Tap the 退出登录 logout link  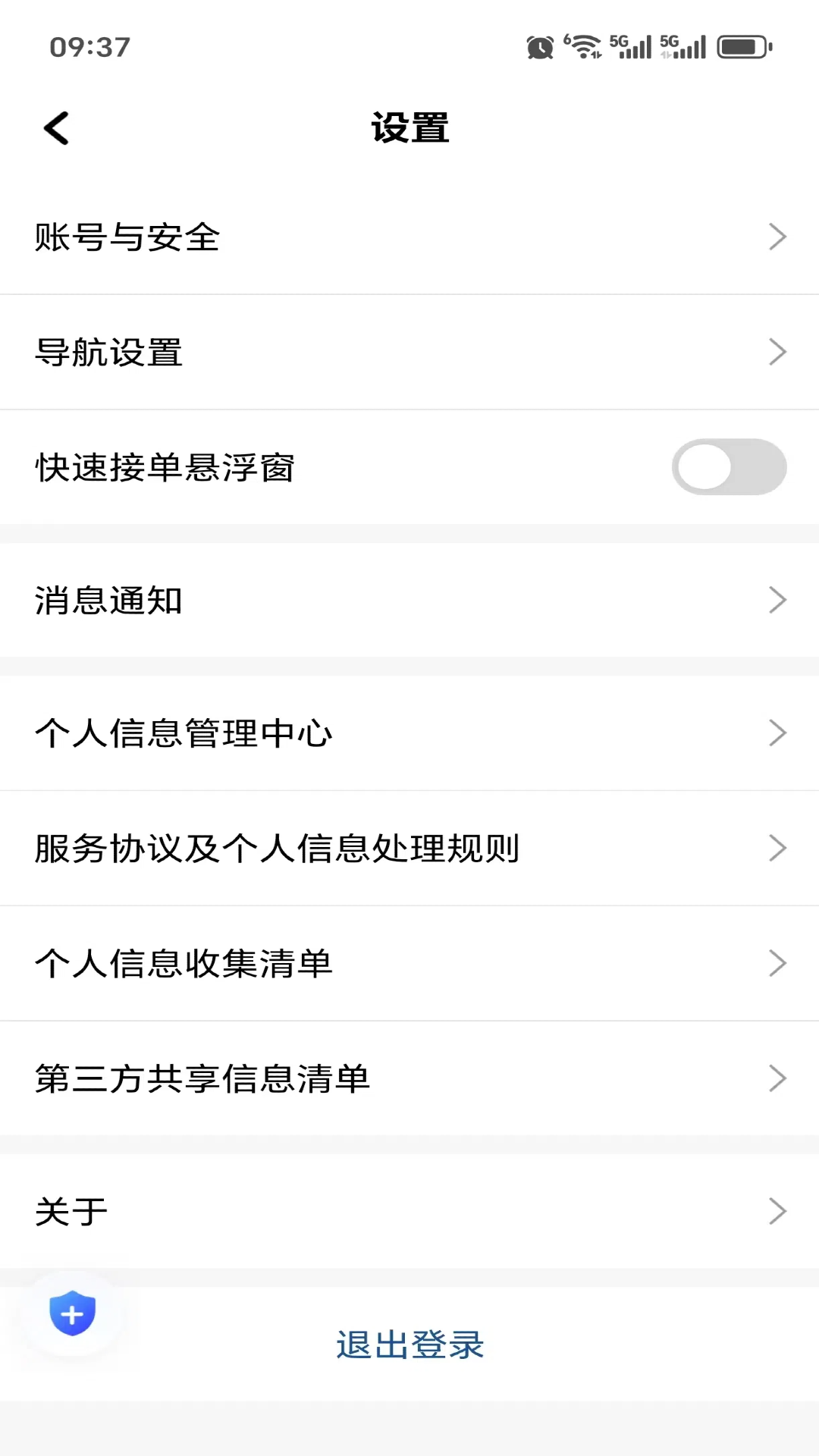[409, 1345]
